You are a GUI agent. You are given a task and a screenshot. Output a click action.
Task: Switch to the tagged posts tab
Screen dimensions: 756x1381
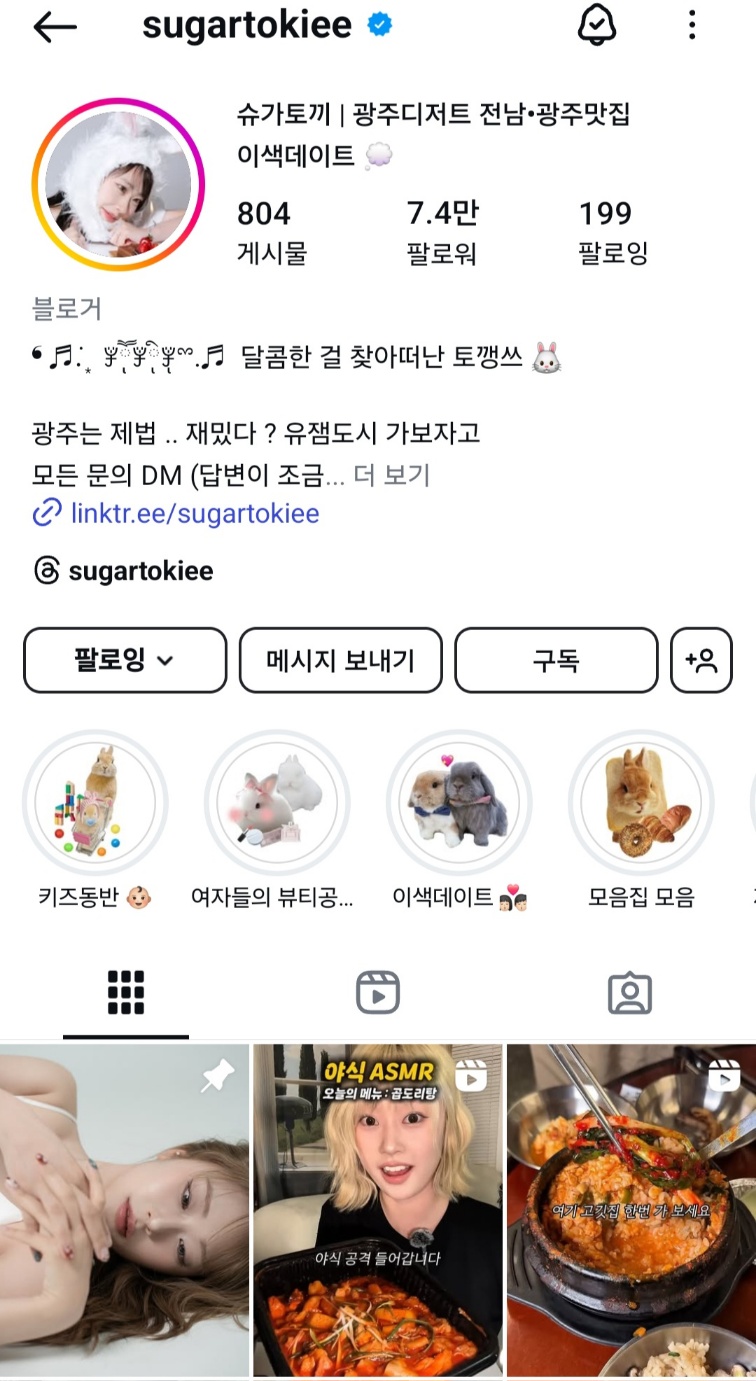(x=630, y=992)
